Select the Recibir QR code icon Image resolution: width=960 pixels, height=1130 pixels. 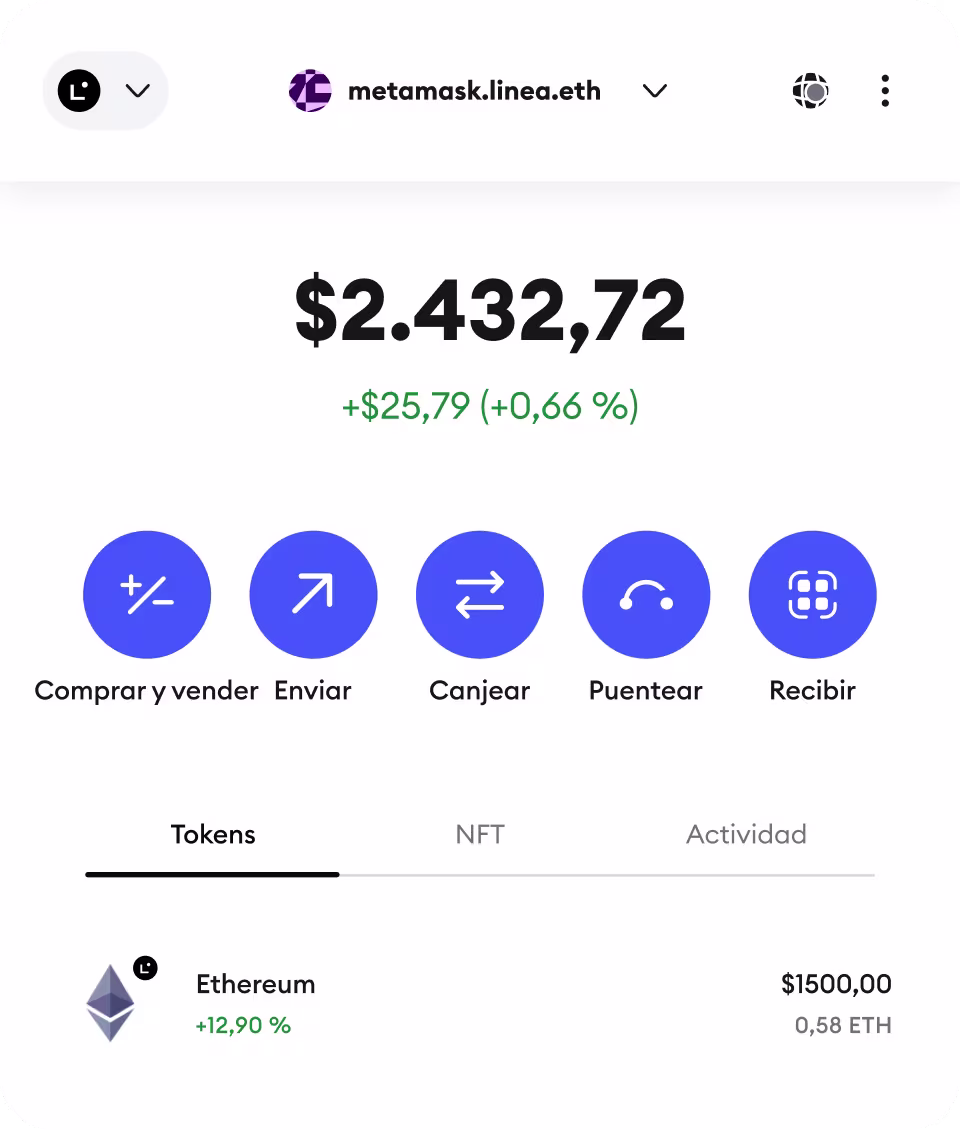[812, 594]
